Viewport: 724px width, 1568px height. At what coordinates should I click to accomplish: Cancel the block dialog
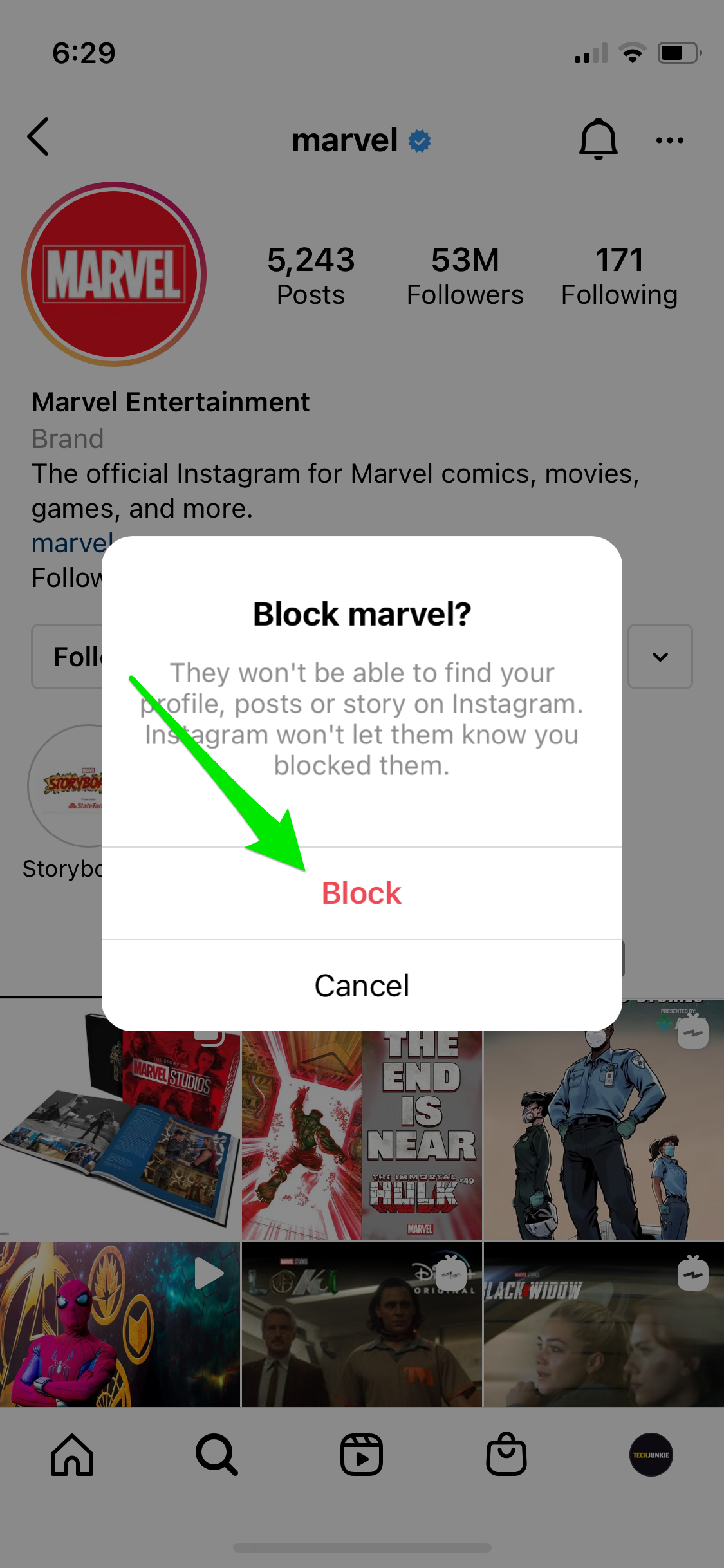(x=361, y=985)
